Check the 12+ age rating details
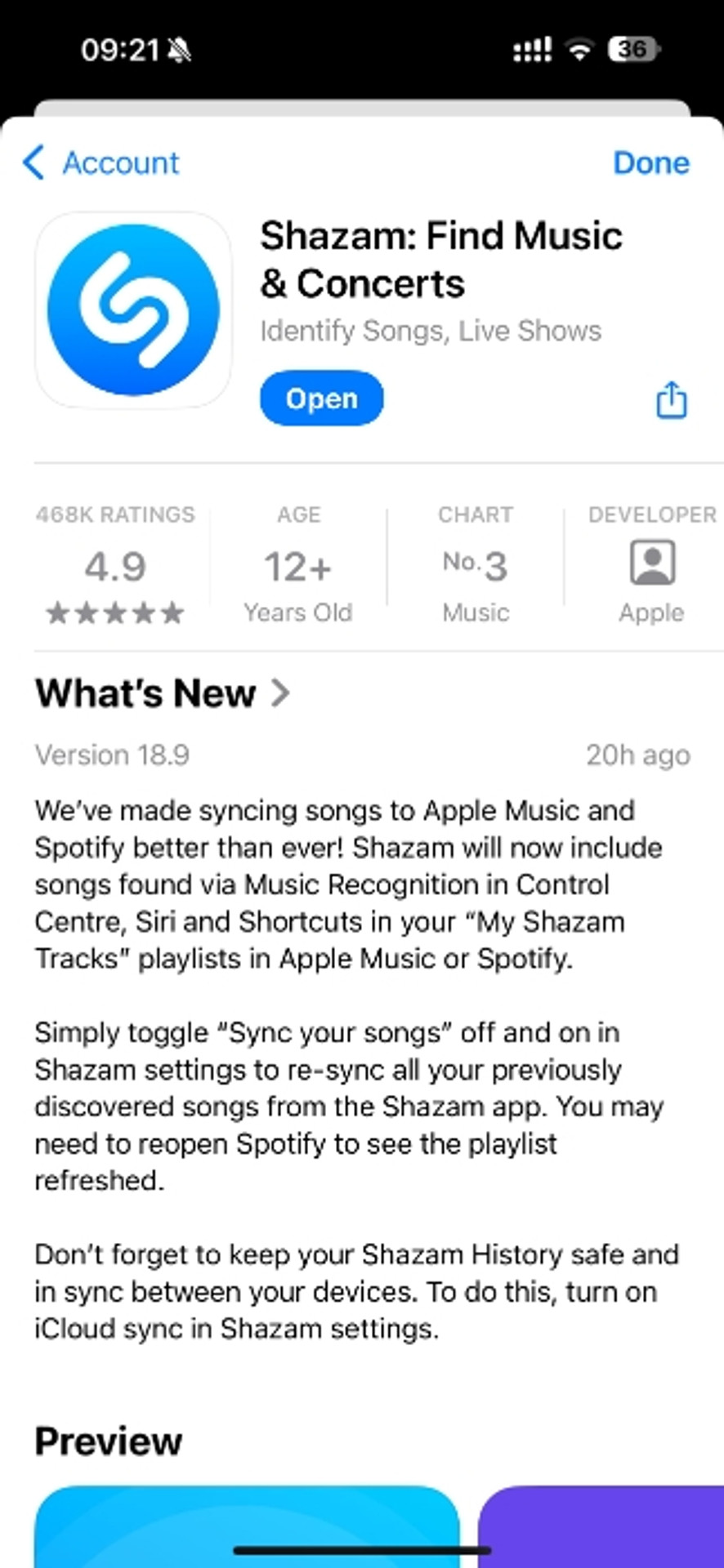Image resolution: width=724 pixels, height=1568 pixels. pos(297,567)
